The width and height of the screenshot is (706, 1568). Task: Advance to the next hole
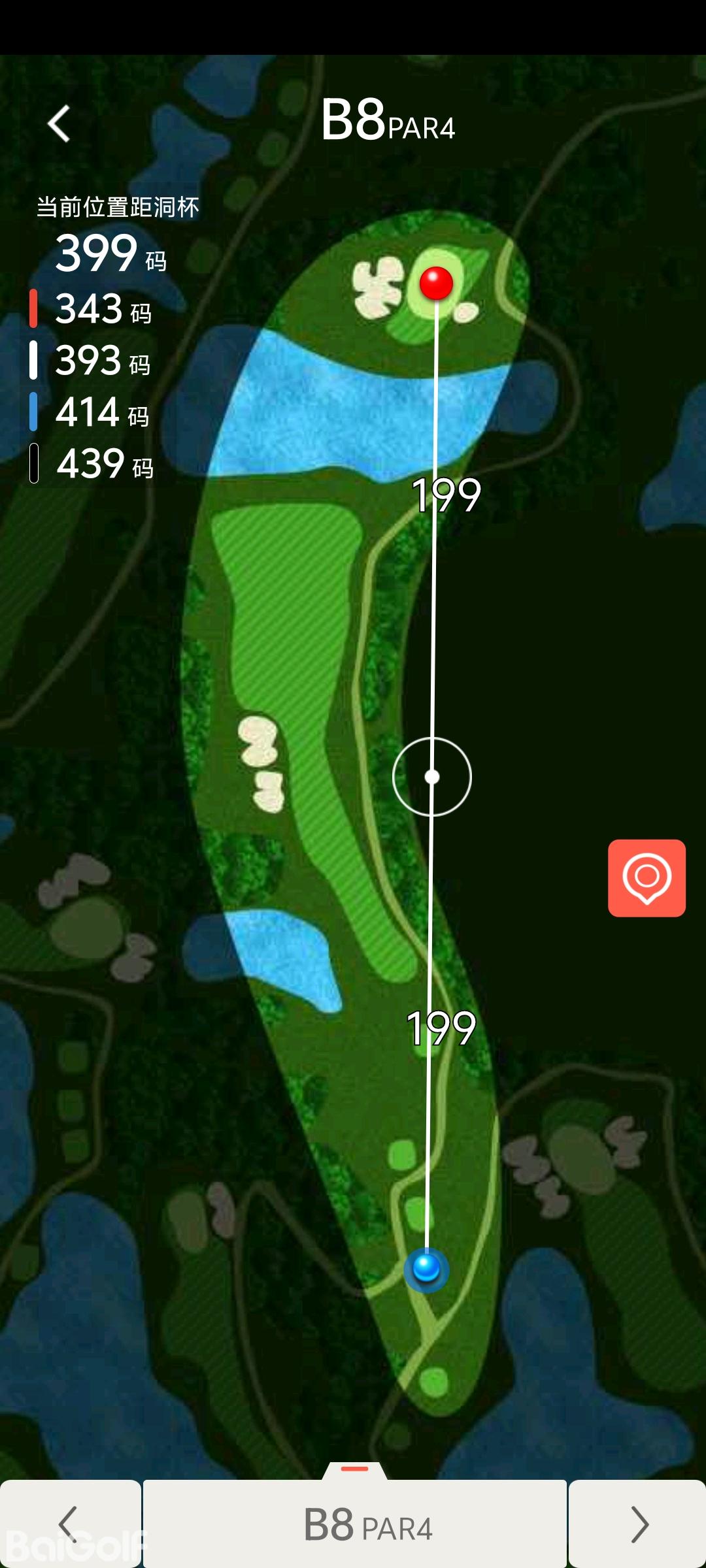(x=637, y=1524)
